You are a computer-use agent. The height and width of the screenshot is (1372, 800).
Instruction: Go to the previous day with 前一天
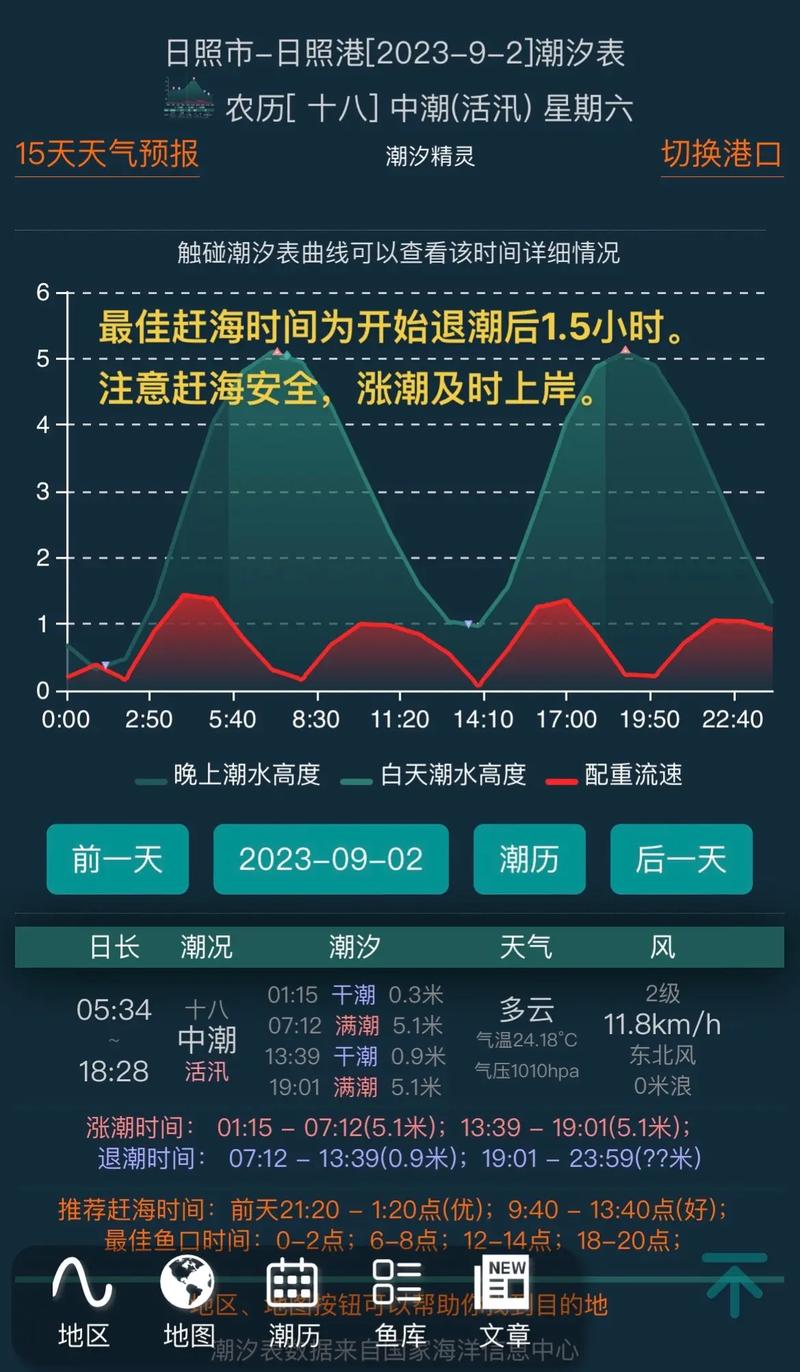pyautogui.click(x=117, y=859)
